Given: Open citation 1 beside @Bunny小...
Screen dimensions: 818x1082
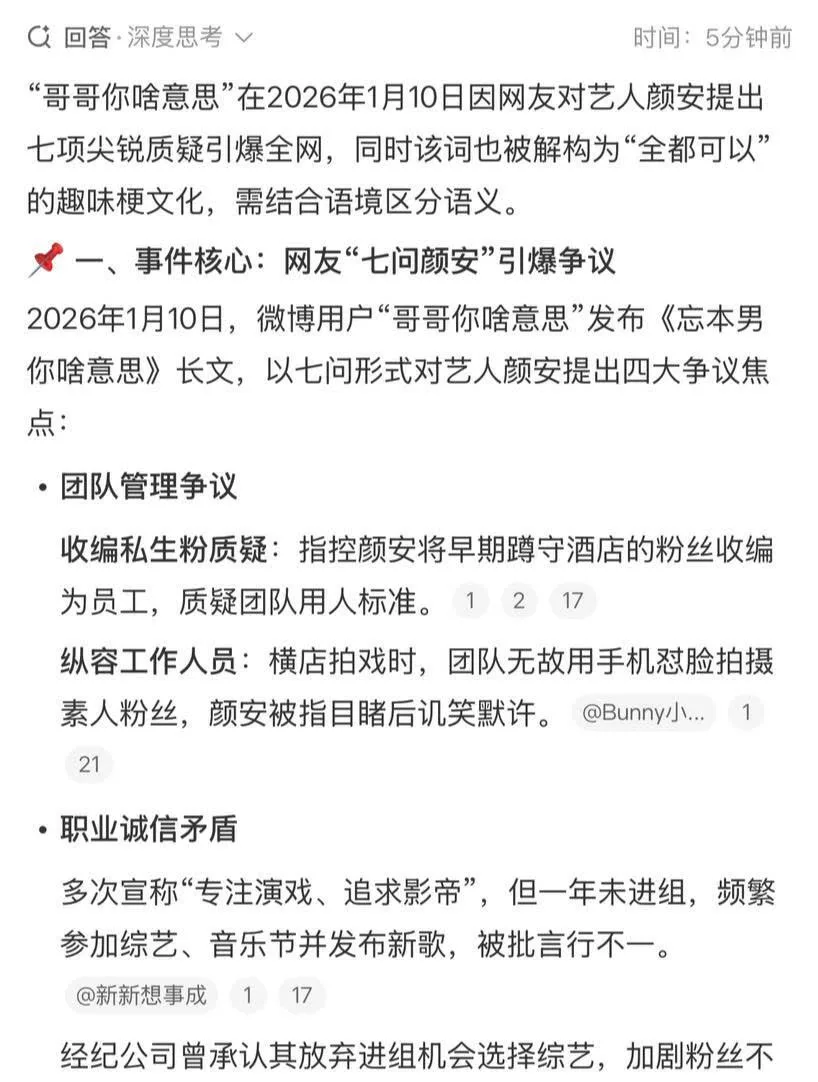Looking at the screenshot, I should (746, 712).
